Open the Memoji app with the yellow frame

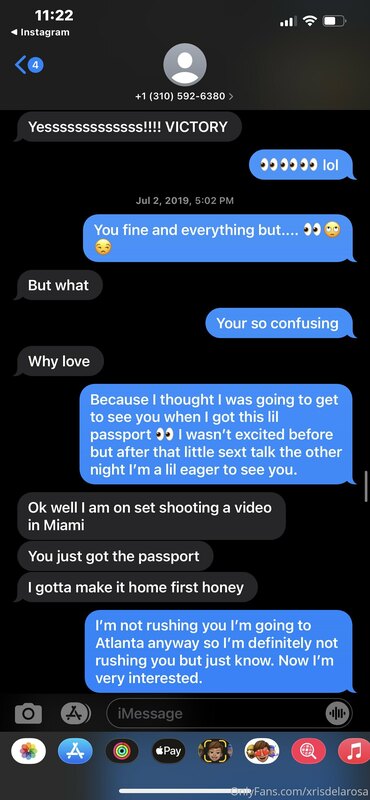[x=215, y=751]
